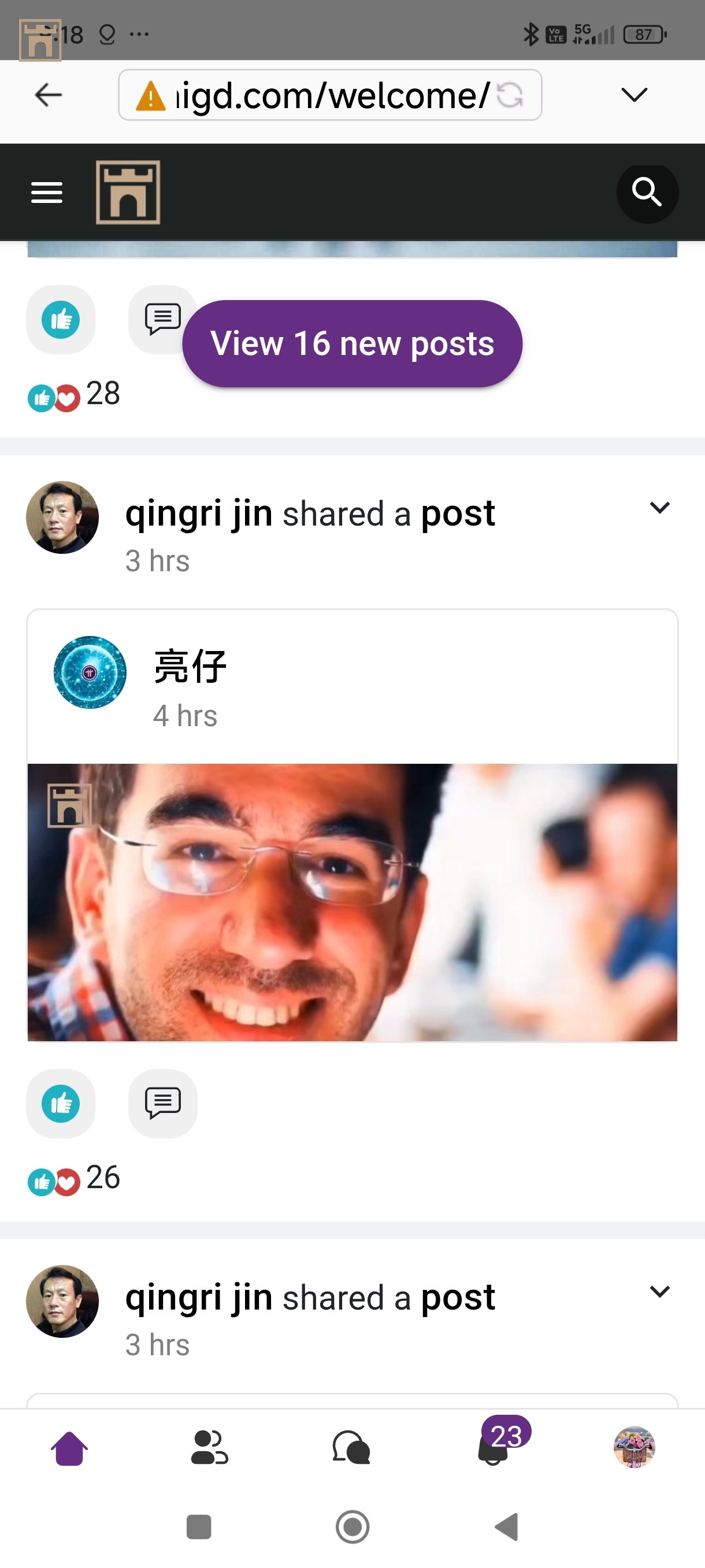705x1568 pixels.
Task: Like the post with 26 reactions
Action: [x=60, y=1103]
